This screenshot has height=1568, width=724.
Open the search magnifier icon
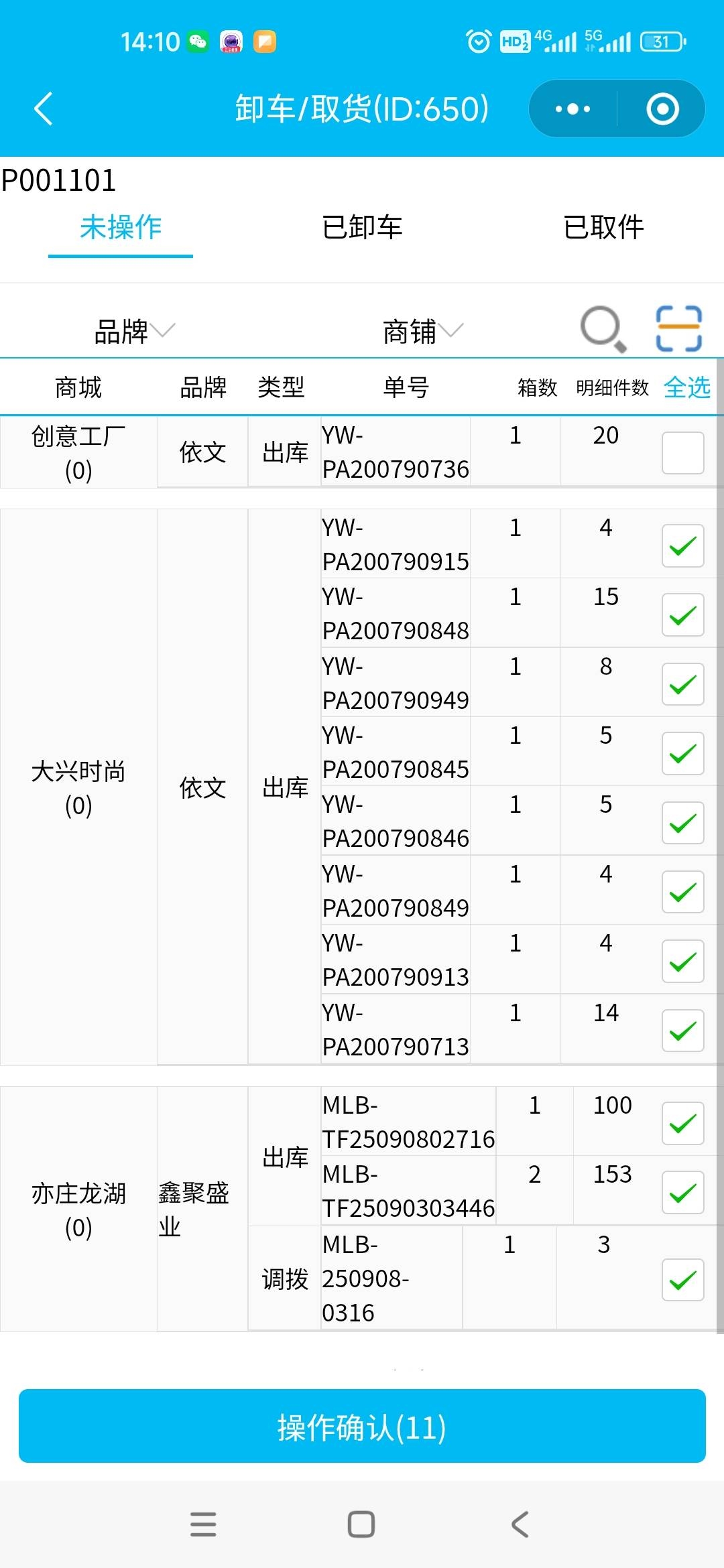pyautogui.click(x=602, y=328)
